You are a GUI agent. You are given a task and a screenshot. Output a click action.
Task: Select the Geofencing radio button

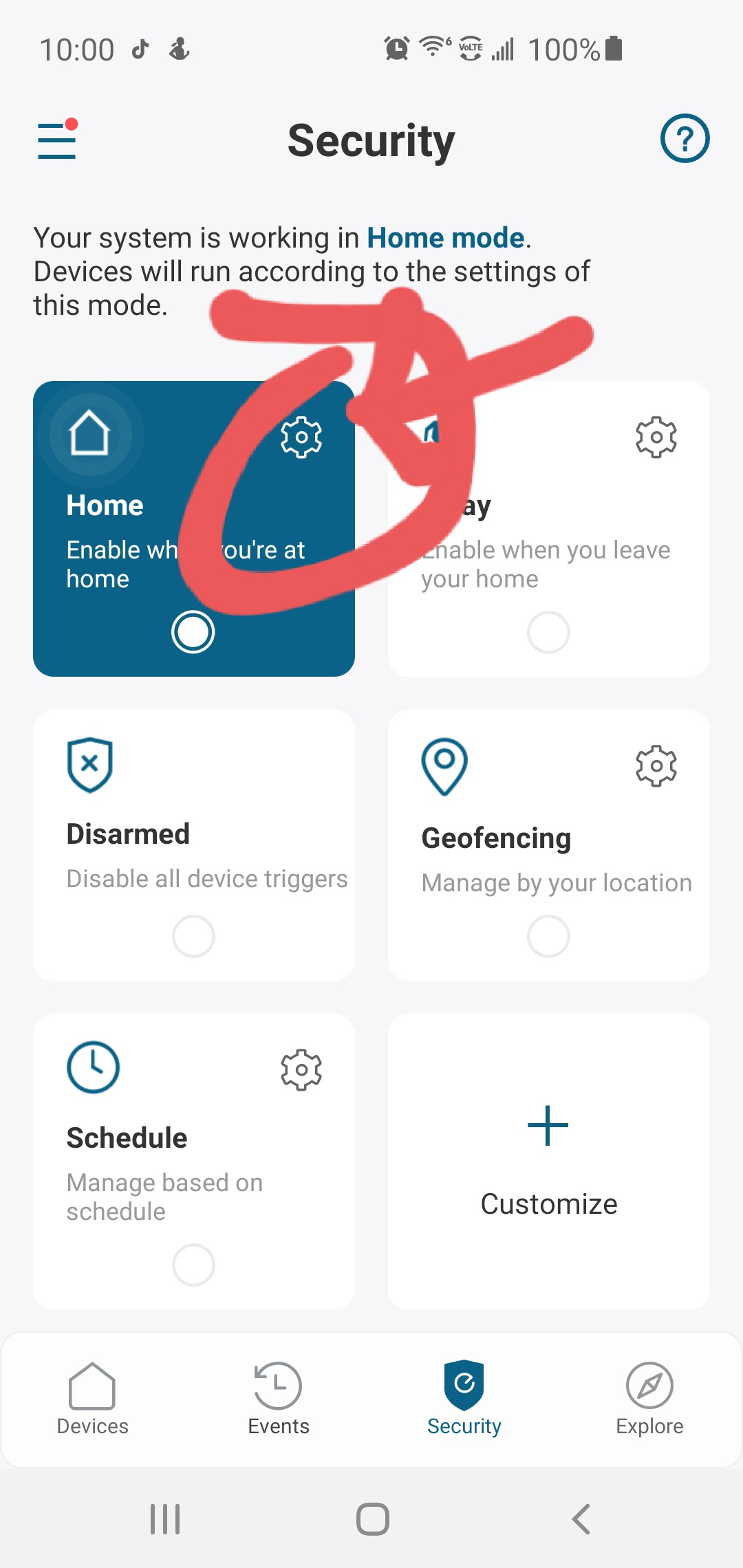548,936
